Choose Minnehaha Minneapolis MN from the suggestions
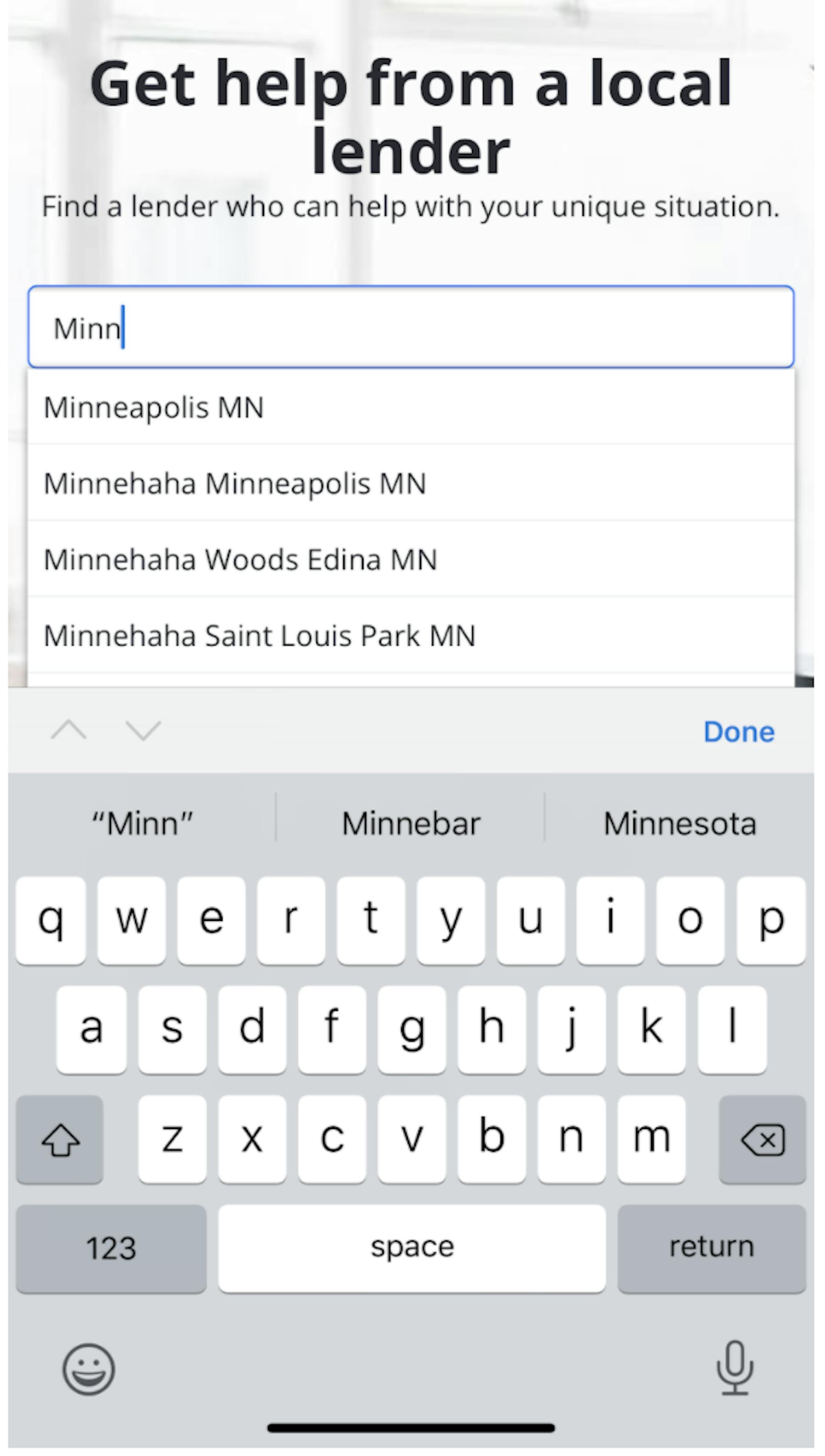The image size is (825, 1456). 411,482
